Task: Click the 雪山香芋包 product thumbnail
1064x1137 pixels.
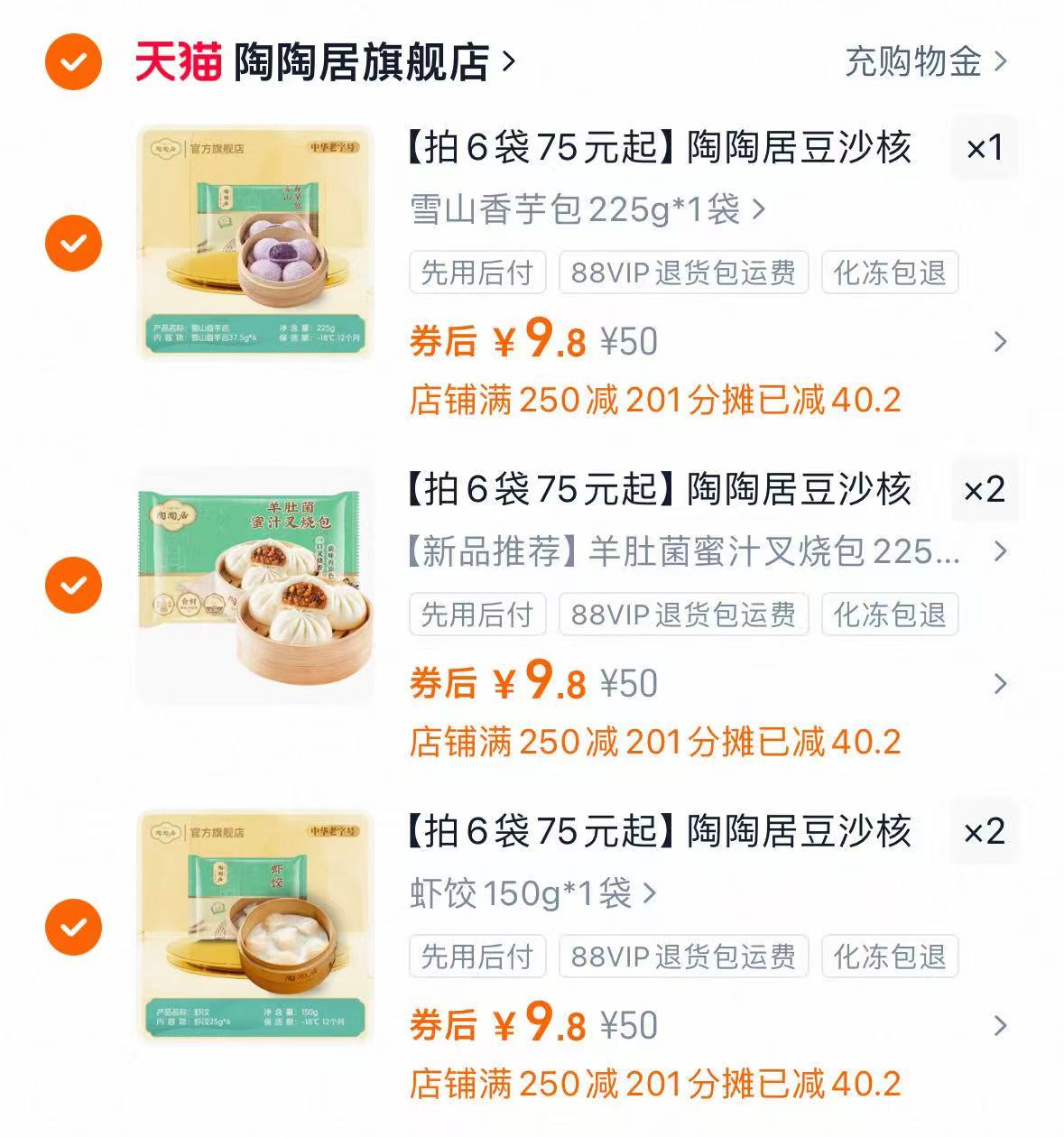Action: tap(255, 245)
